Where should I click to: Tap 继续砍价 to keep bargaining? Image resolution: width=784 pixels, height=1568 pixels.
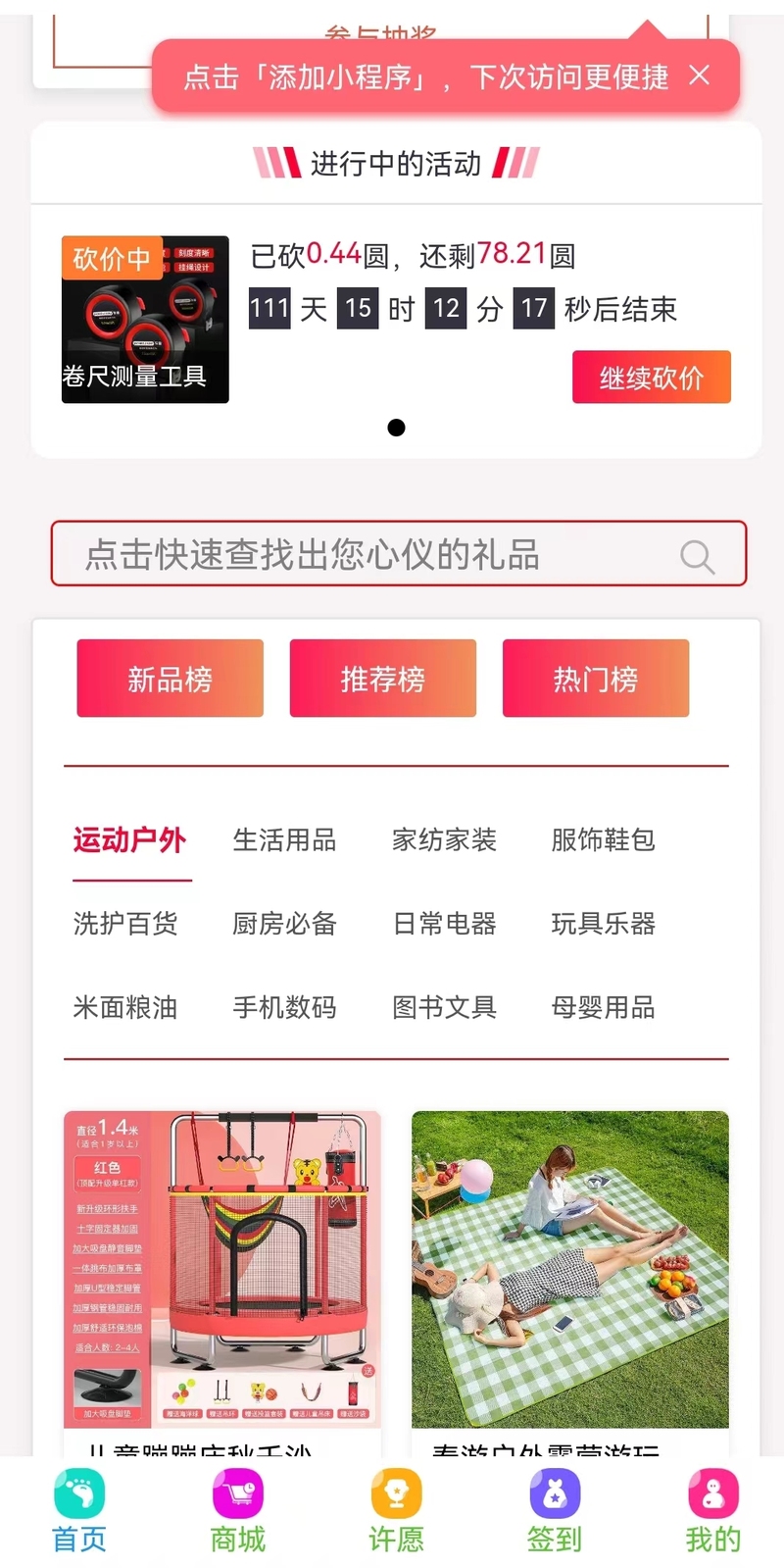click(651, 378)
